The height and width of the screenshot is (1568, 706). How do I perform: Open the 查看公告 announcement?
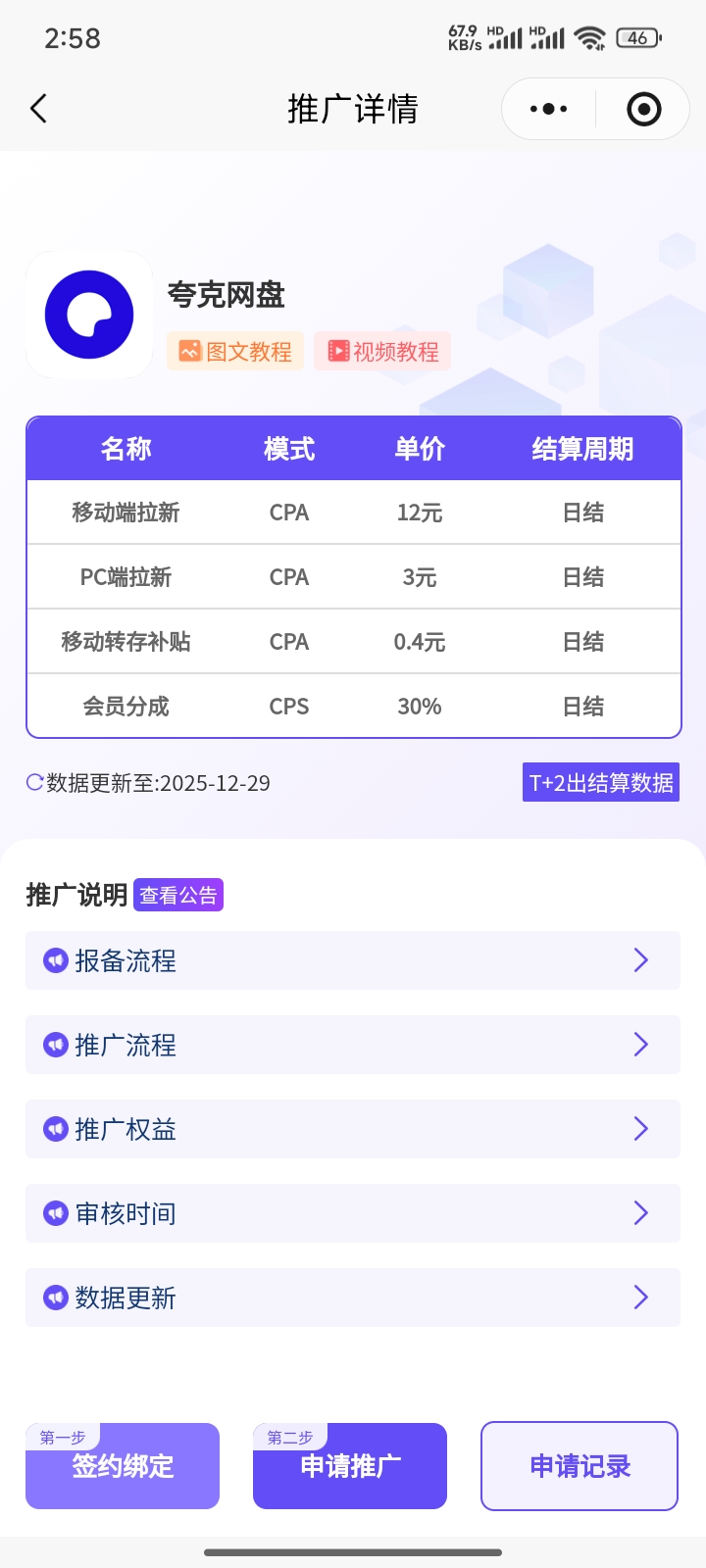(177, 894)
